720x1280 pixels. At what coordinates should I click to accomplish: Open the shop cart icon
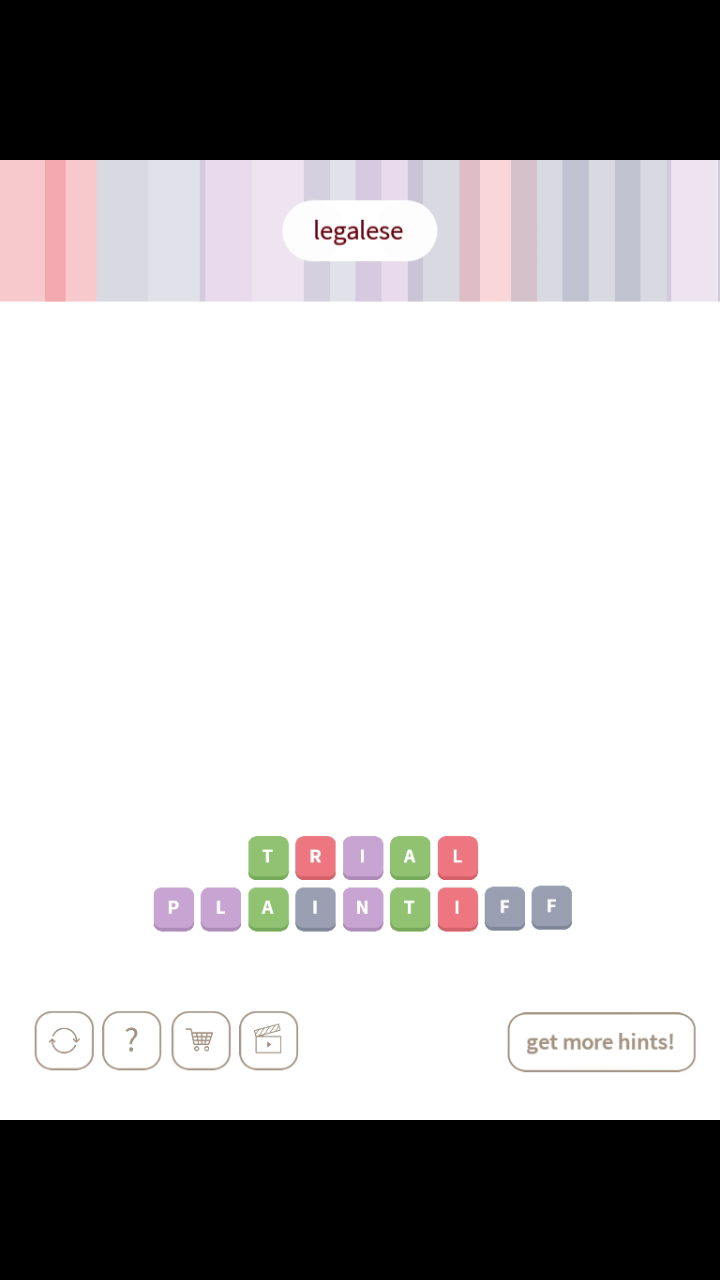(x=200, y=1041)
